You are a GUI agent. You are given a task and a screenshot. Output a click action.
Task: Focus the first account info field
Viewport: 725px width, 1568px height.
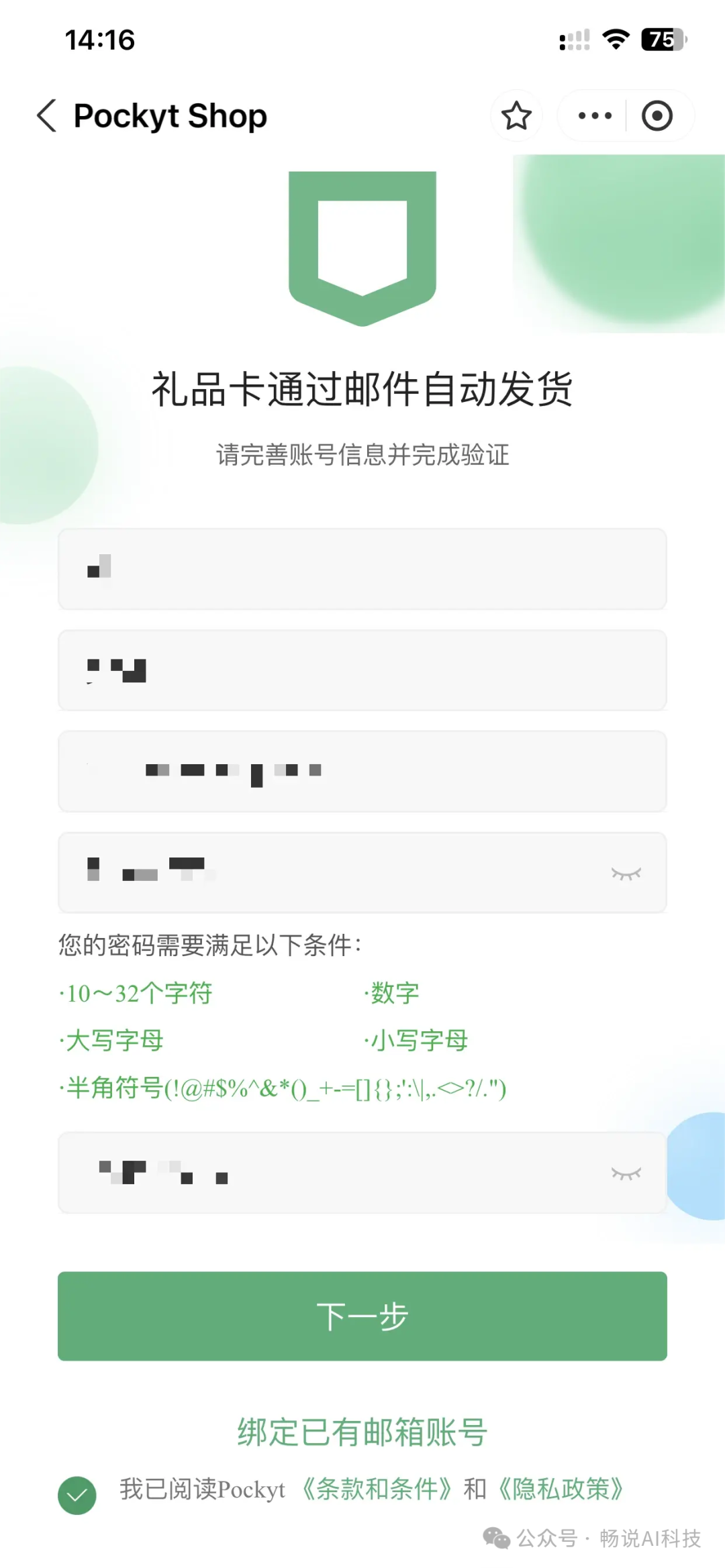point(362,569)
